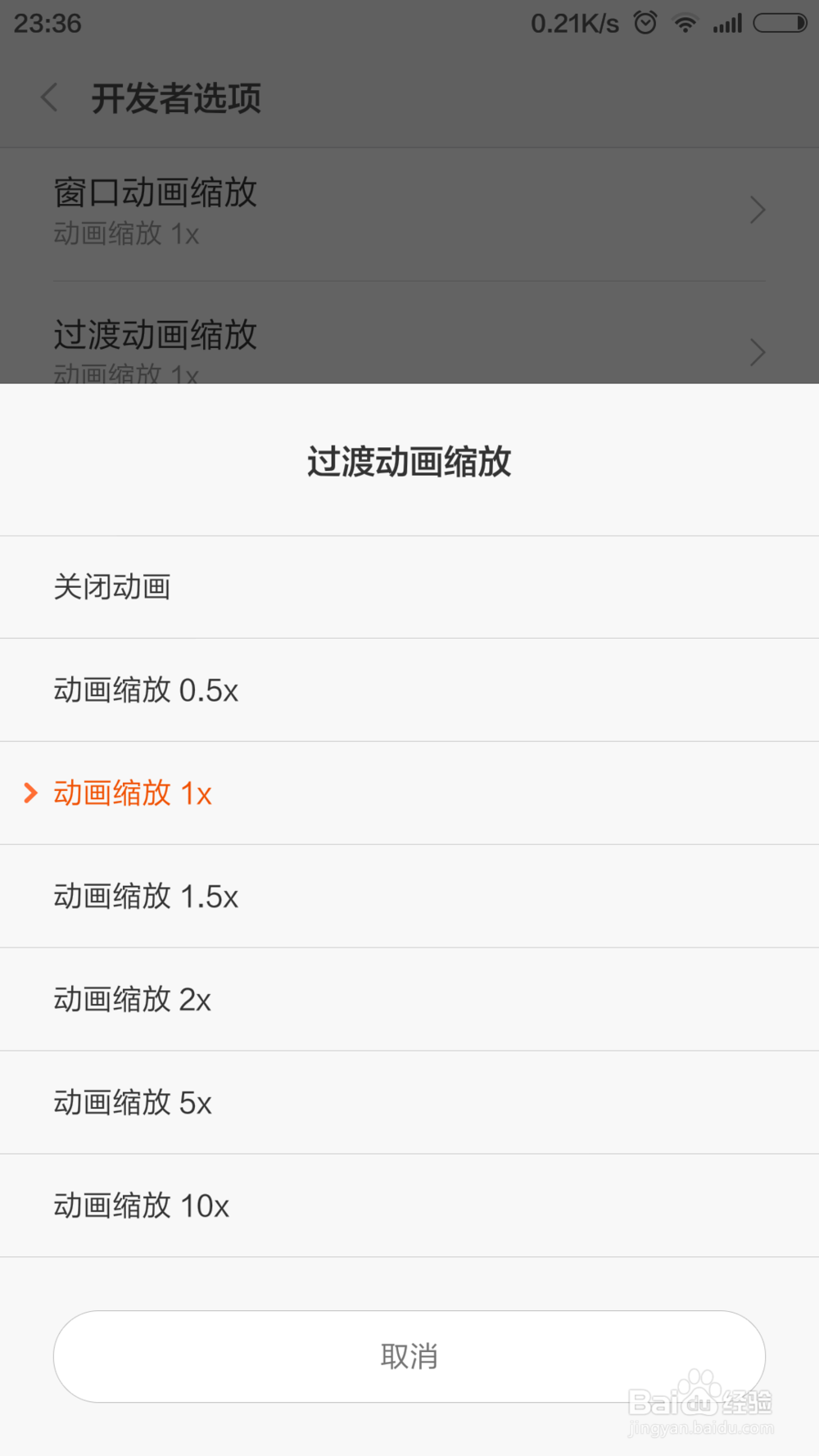Tap the 开发者选项 header title

coord(176,97)
